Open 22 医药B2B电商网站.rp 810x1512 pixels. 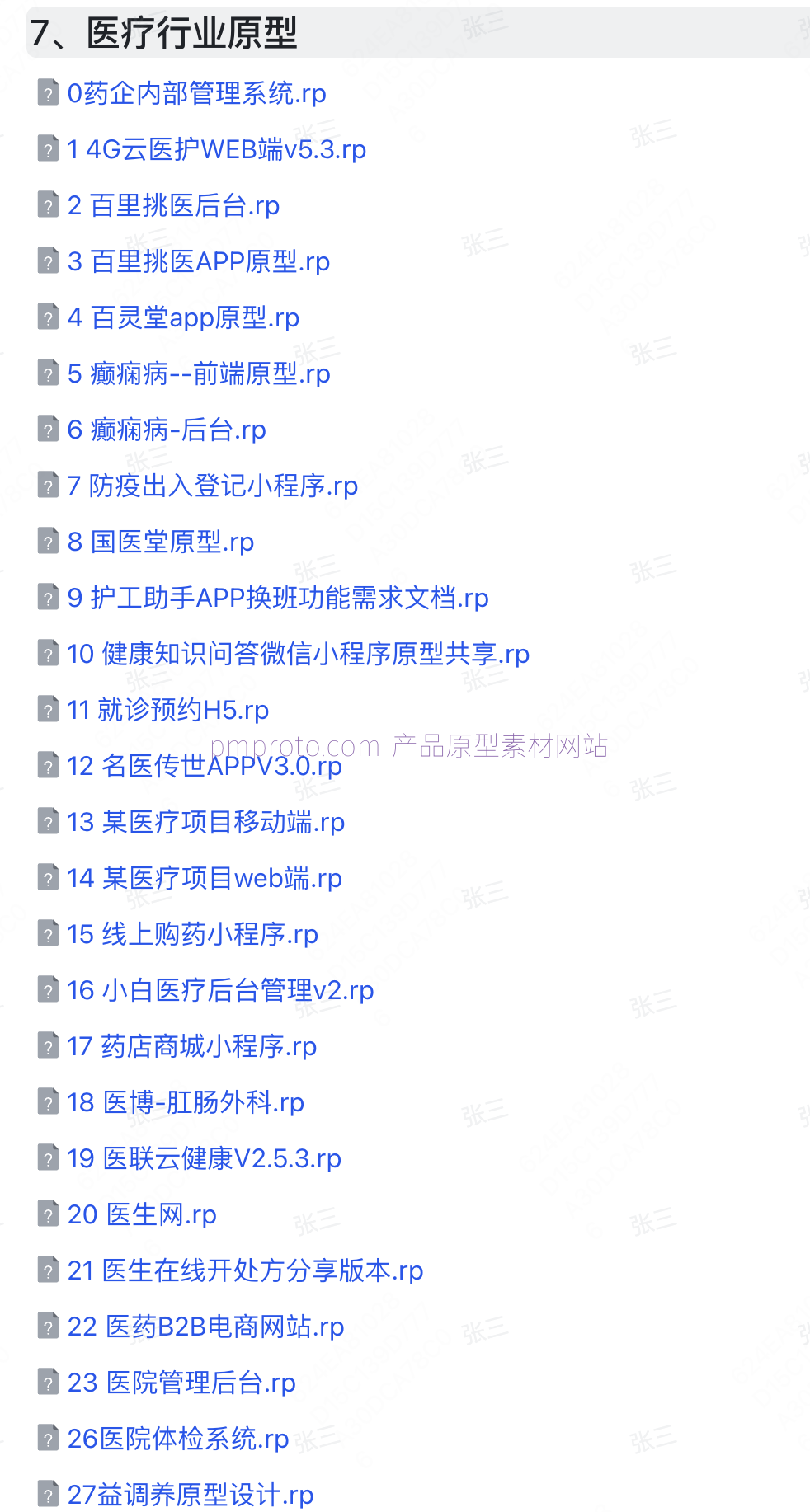(x=205, y=1327)
